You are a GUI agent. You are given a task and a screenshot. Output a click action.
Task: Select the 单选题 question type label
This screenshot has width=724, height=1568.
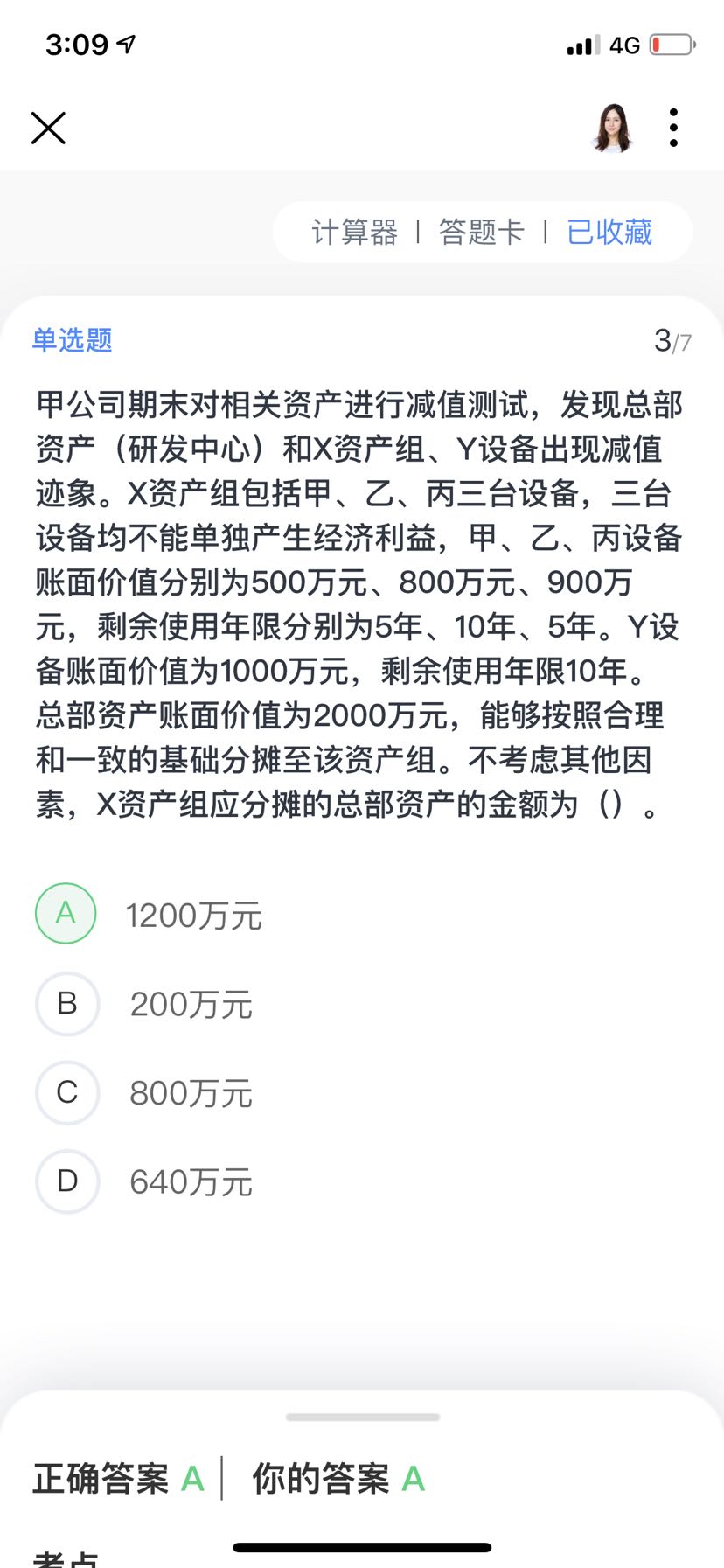click(72, 342)
